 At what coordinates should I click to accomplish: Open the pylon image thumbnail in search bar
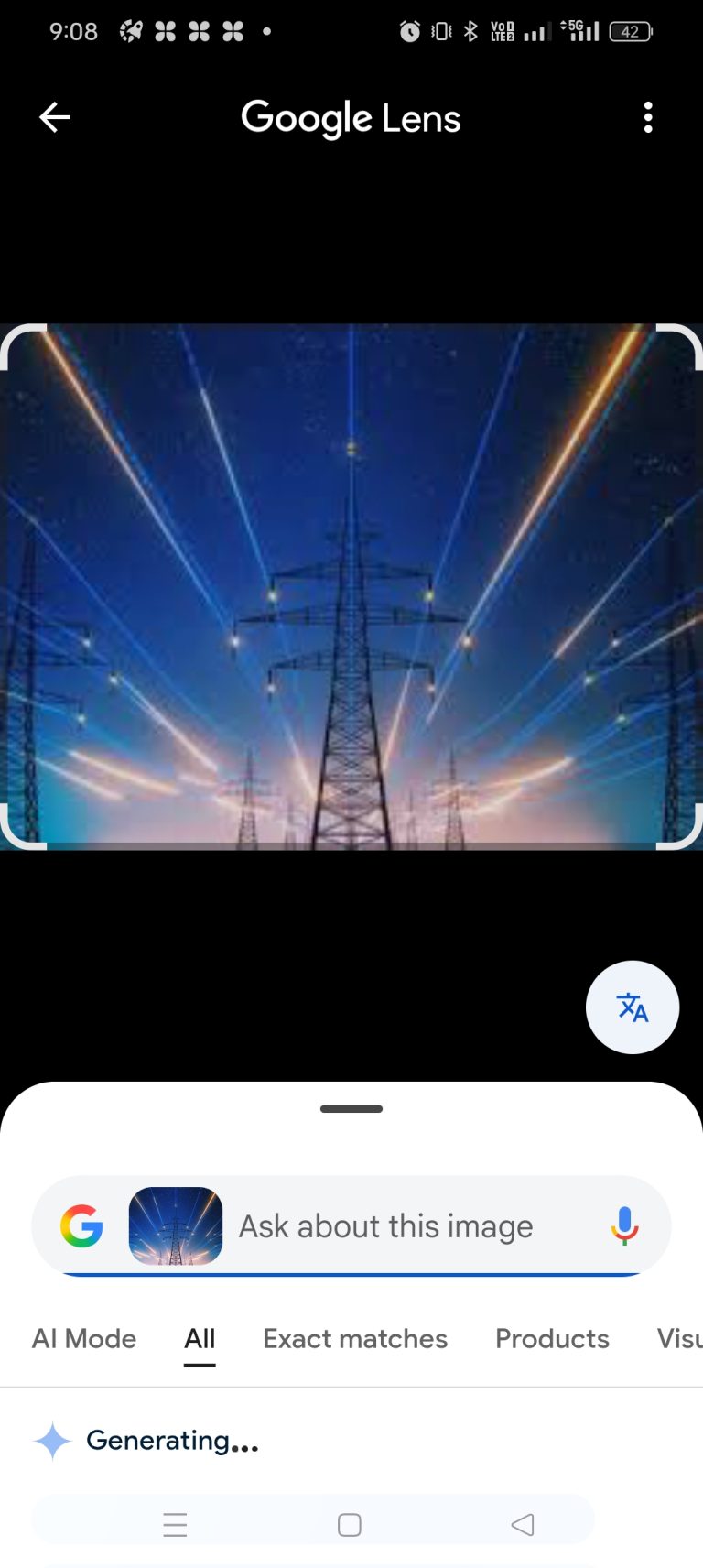[176, 1225]
